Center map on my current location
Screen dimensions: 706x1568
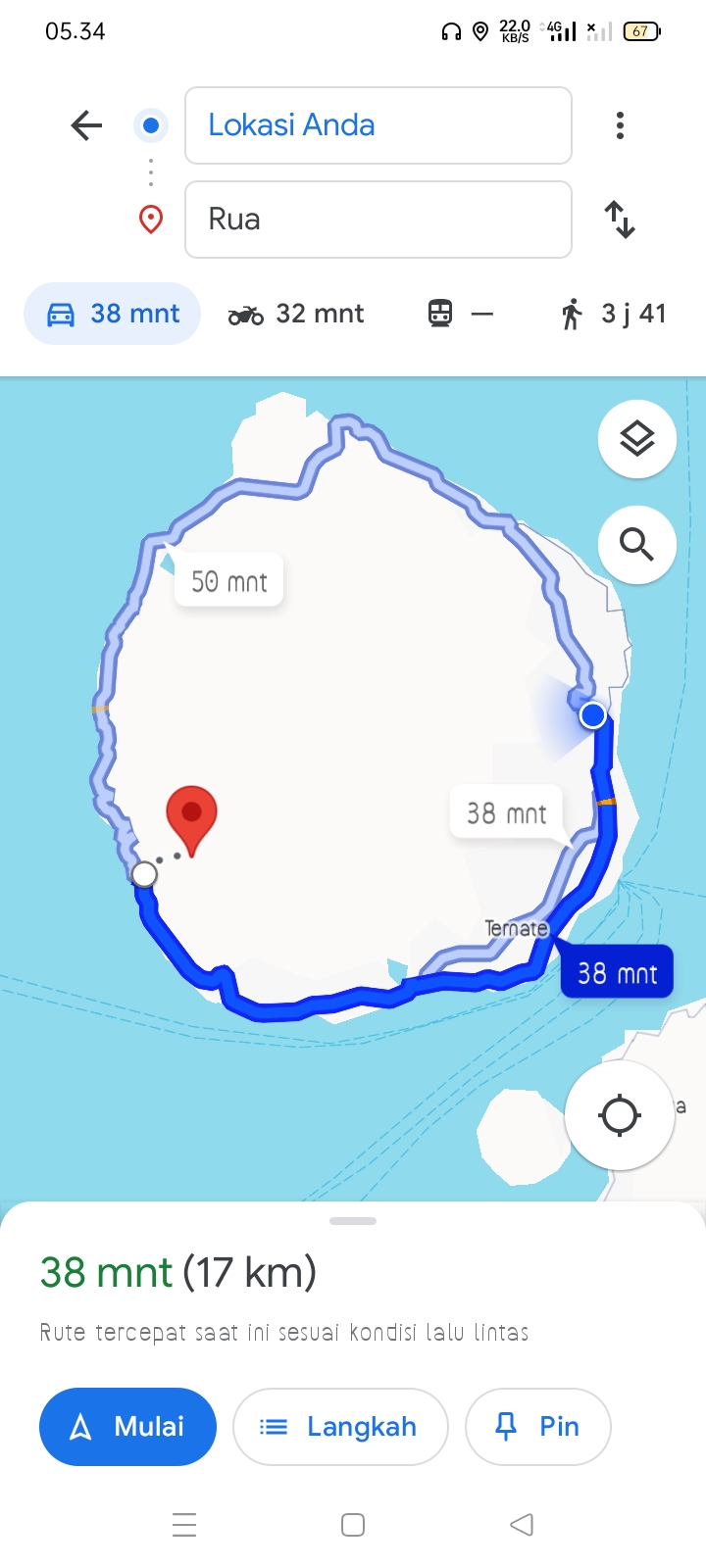click(620, 1115)
